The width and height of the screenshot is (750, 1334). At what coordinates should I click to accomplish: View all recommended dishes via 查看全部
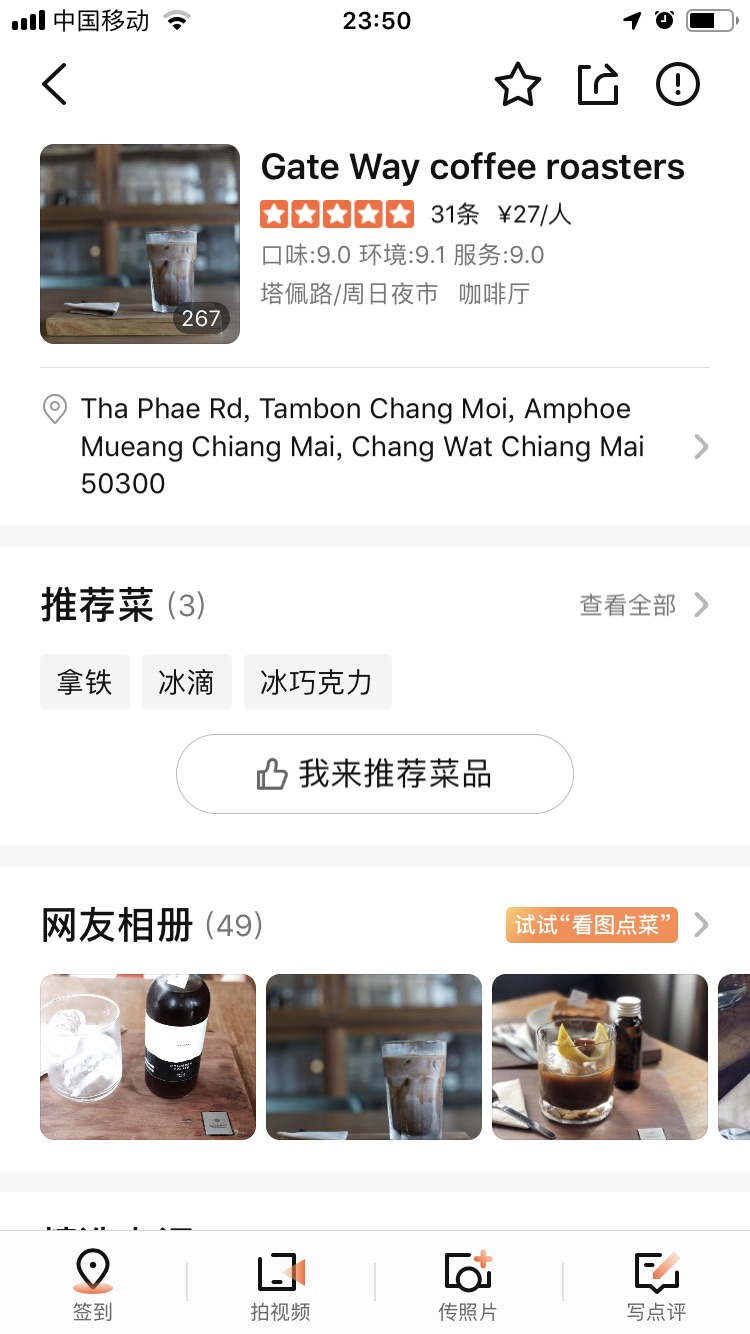(x=644, y=605)
